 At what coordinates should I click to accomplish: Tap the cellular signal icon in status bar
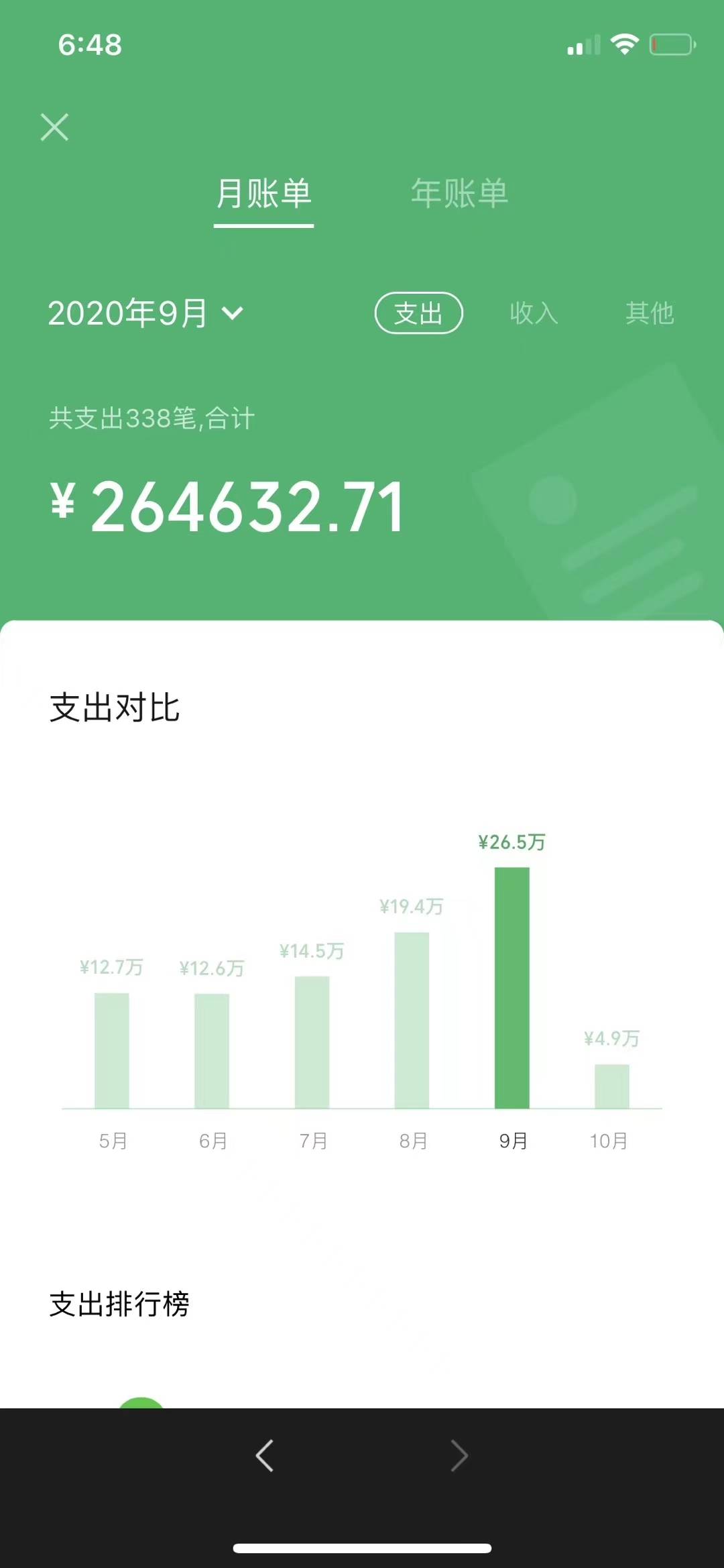[582, 45]
